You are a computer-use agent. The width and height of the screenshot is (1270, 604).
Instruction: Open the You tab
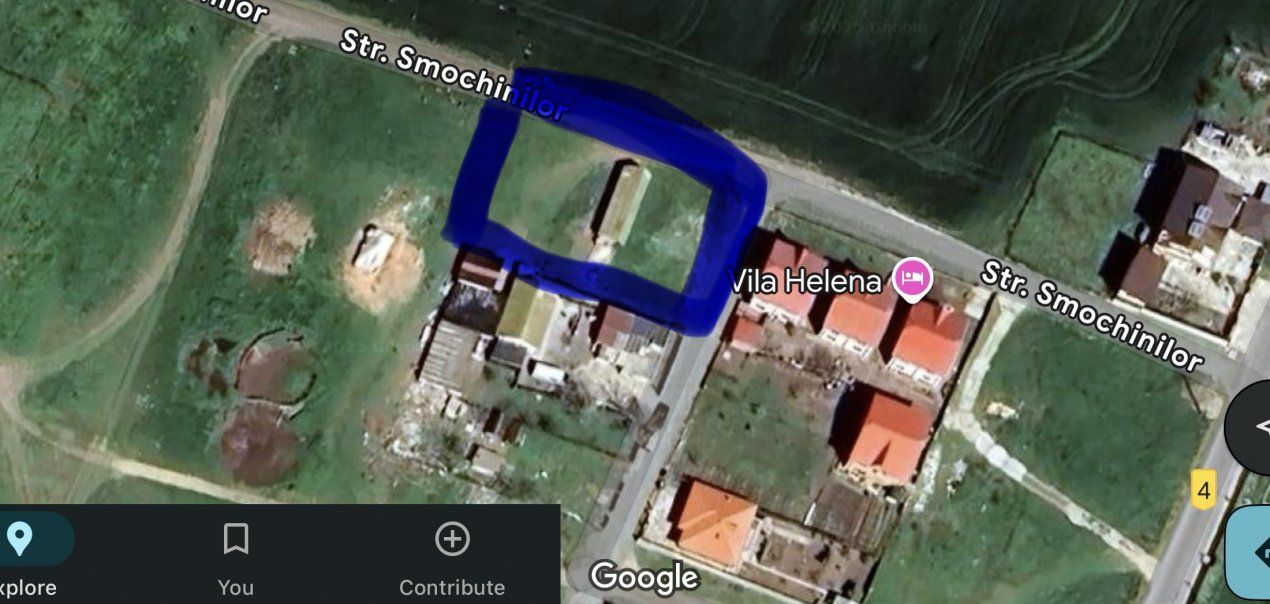pos(236,555)
